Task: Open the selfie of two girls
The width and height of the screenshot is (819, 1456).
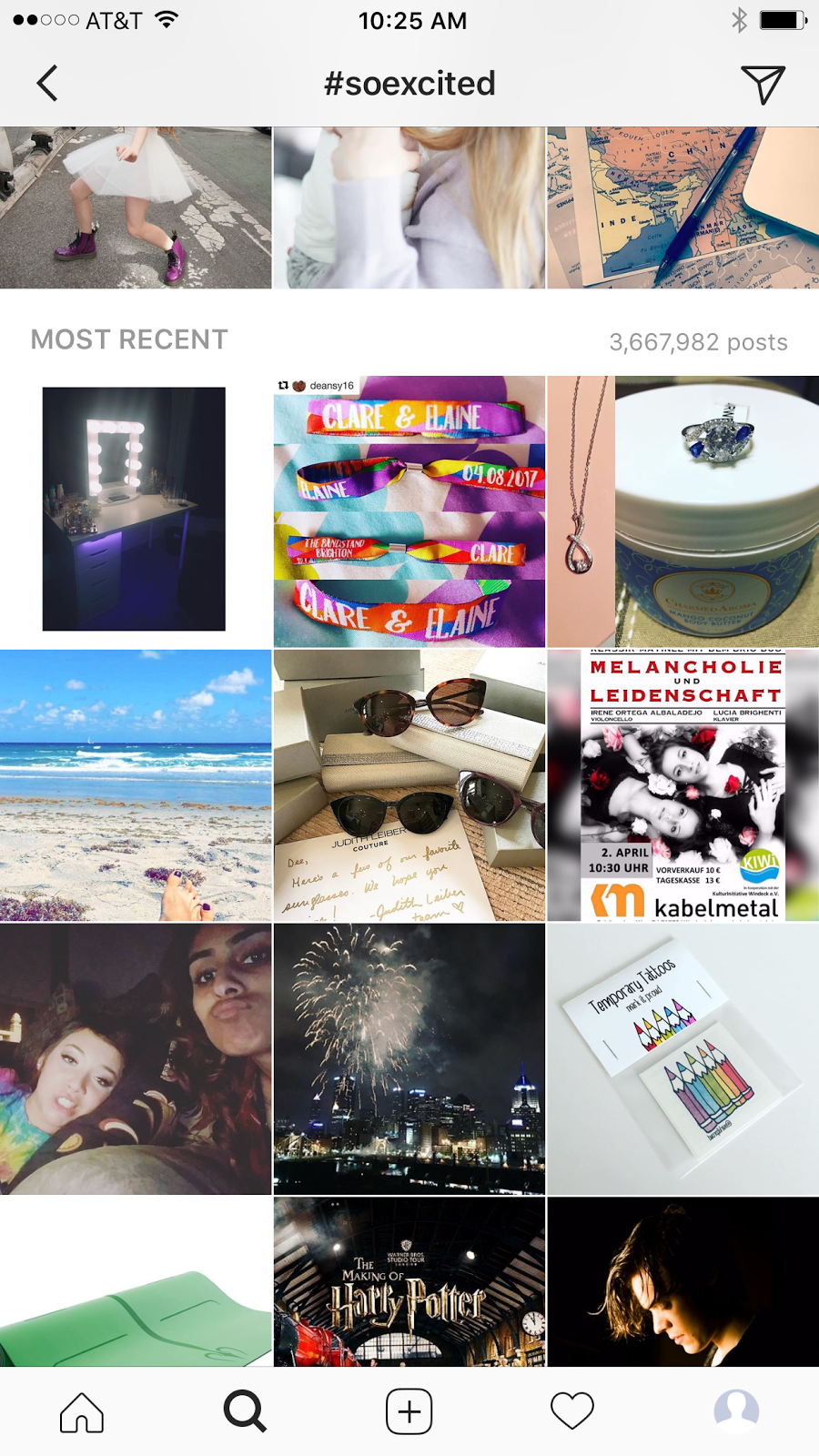Action: point(136,1058)
